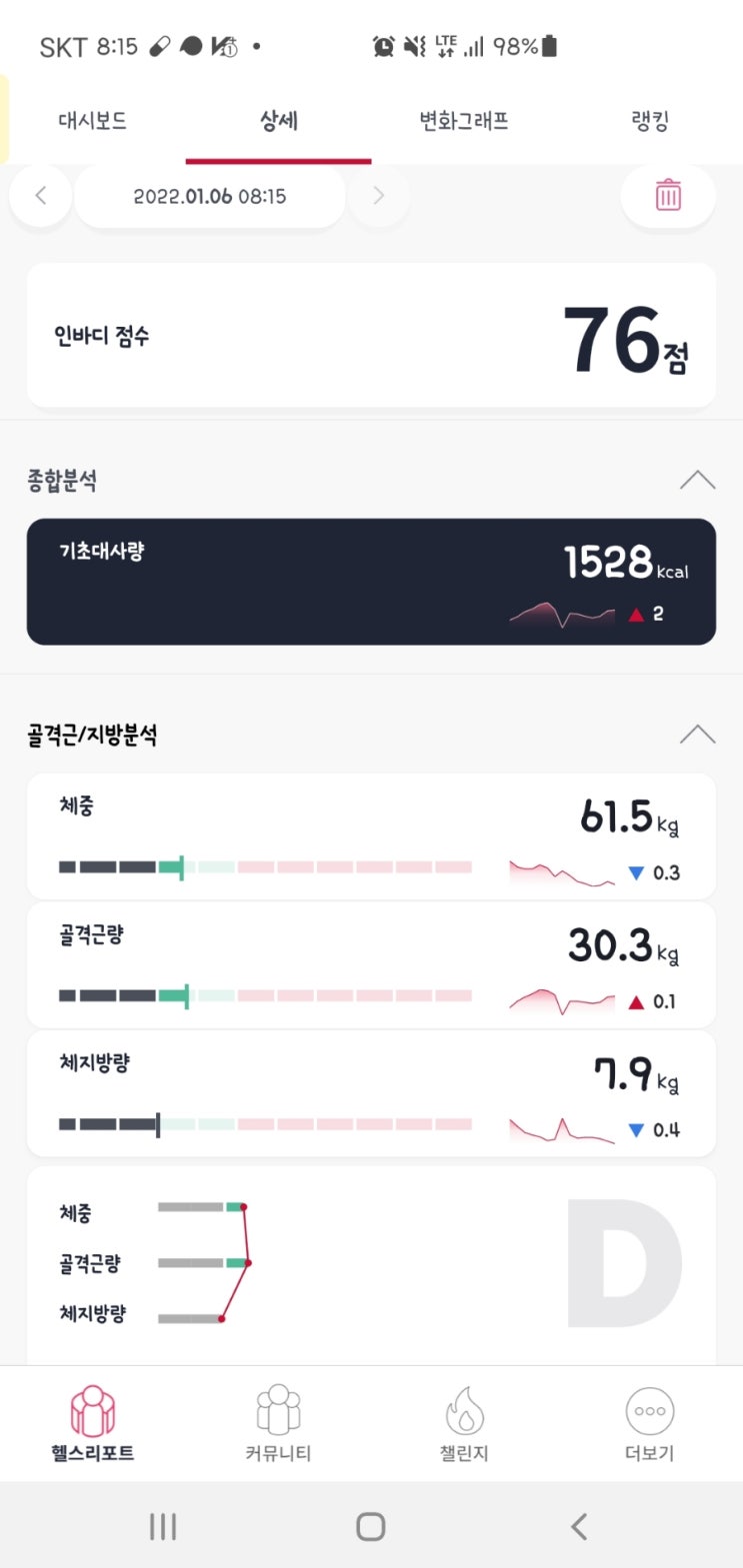Go to the 랭킹 tab
Screen dimensions: 743x1568
click(650, 122)
